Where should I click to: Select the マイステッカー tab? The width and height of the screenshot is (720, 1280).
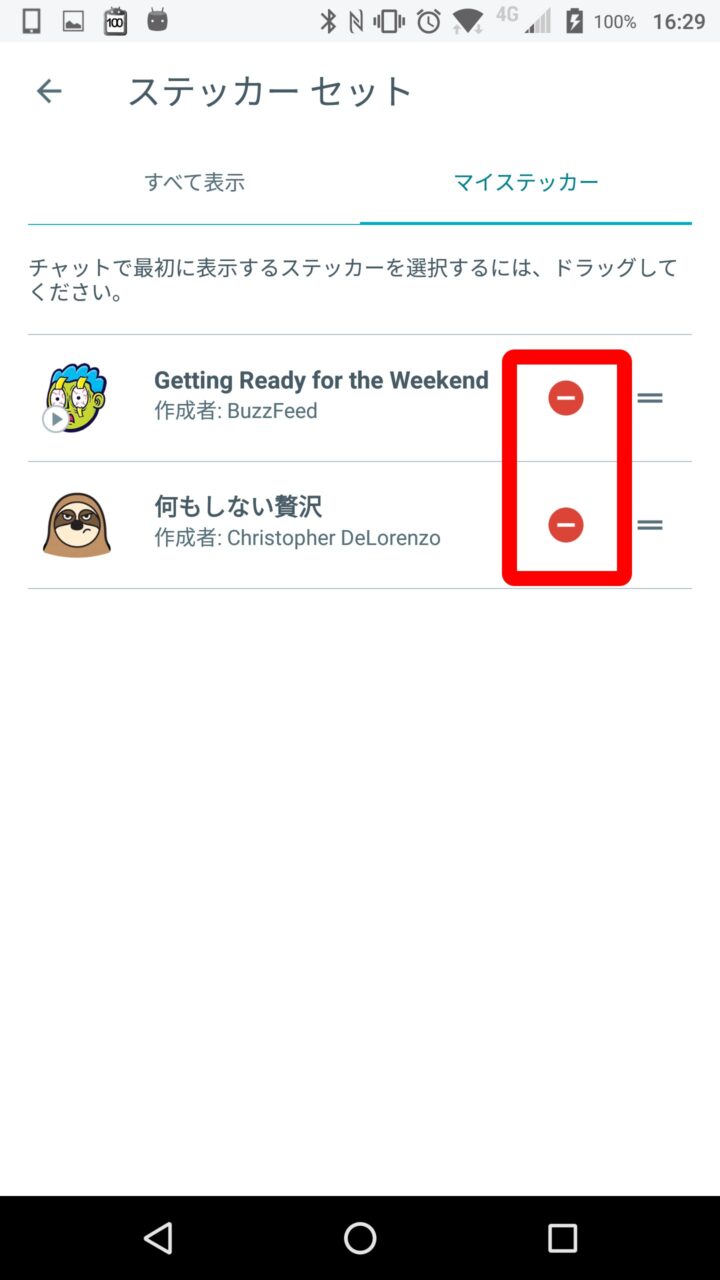pos(526,182)
